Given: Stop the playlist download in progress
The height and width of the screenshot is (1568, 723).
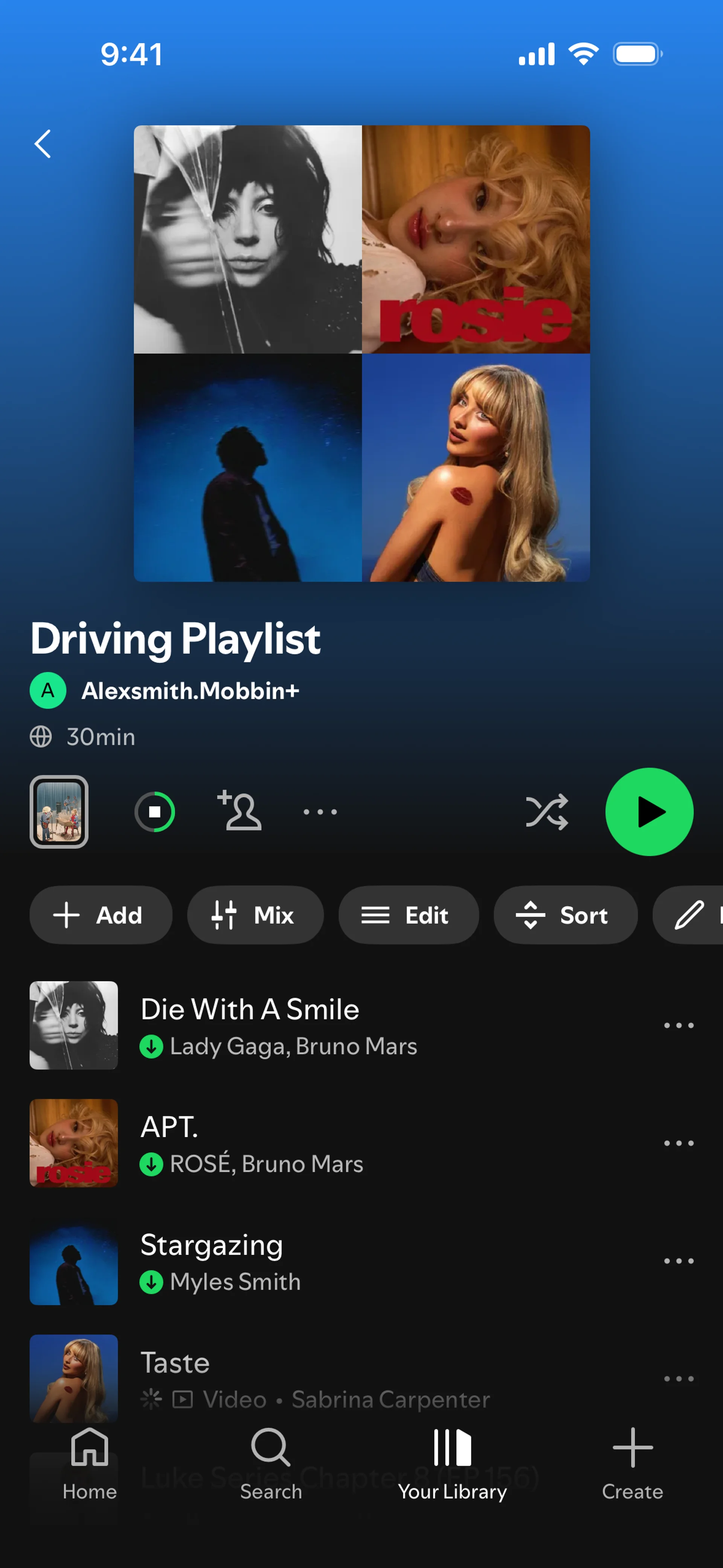Looking at the screenshot, I should [155, 812].
